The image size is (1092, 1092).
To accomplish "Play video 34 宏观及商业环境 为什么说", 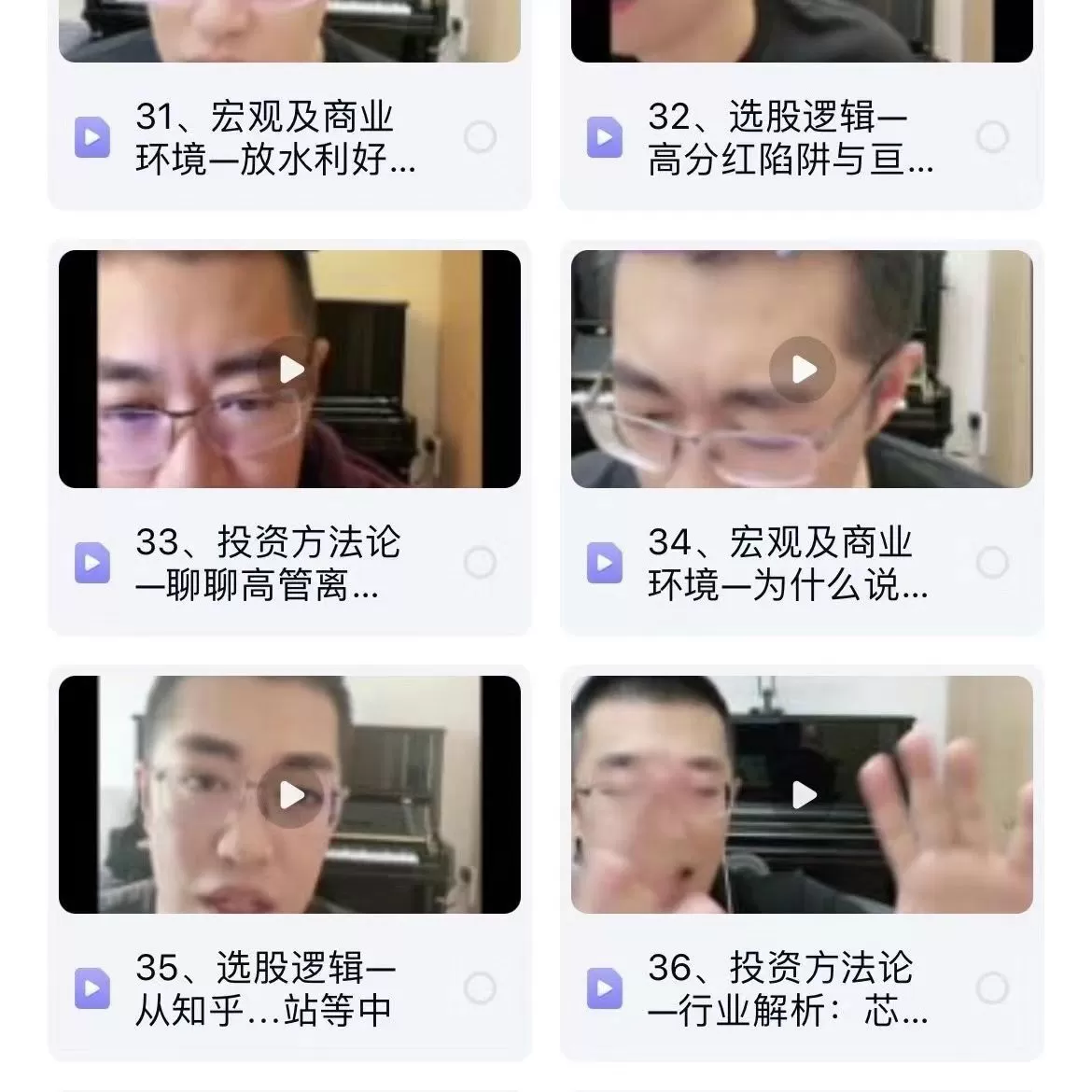I will point(803,370).
